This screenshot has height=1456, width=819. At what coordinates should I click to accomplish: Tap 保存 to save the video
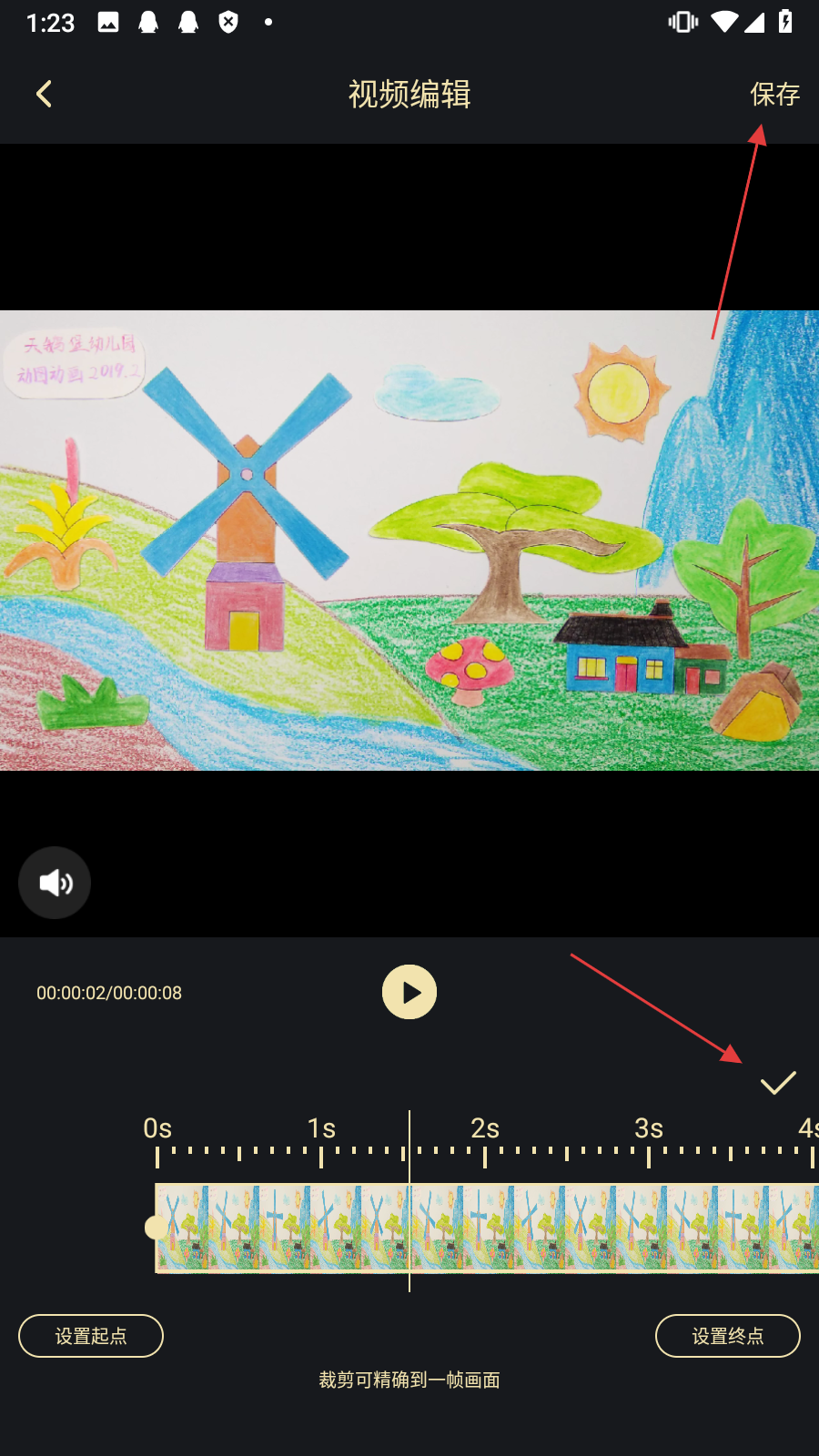pyautogui.click(x=774, y=94)
